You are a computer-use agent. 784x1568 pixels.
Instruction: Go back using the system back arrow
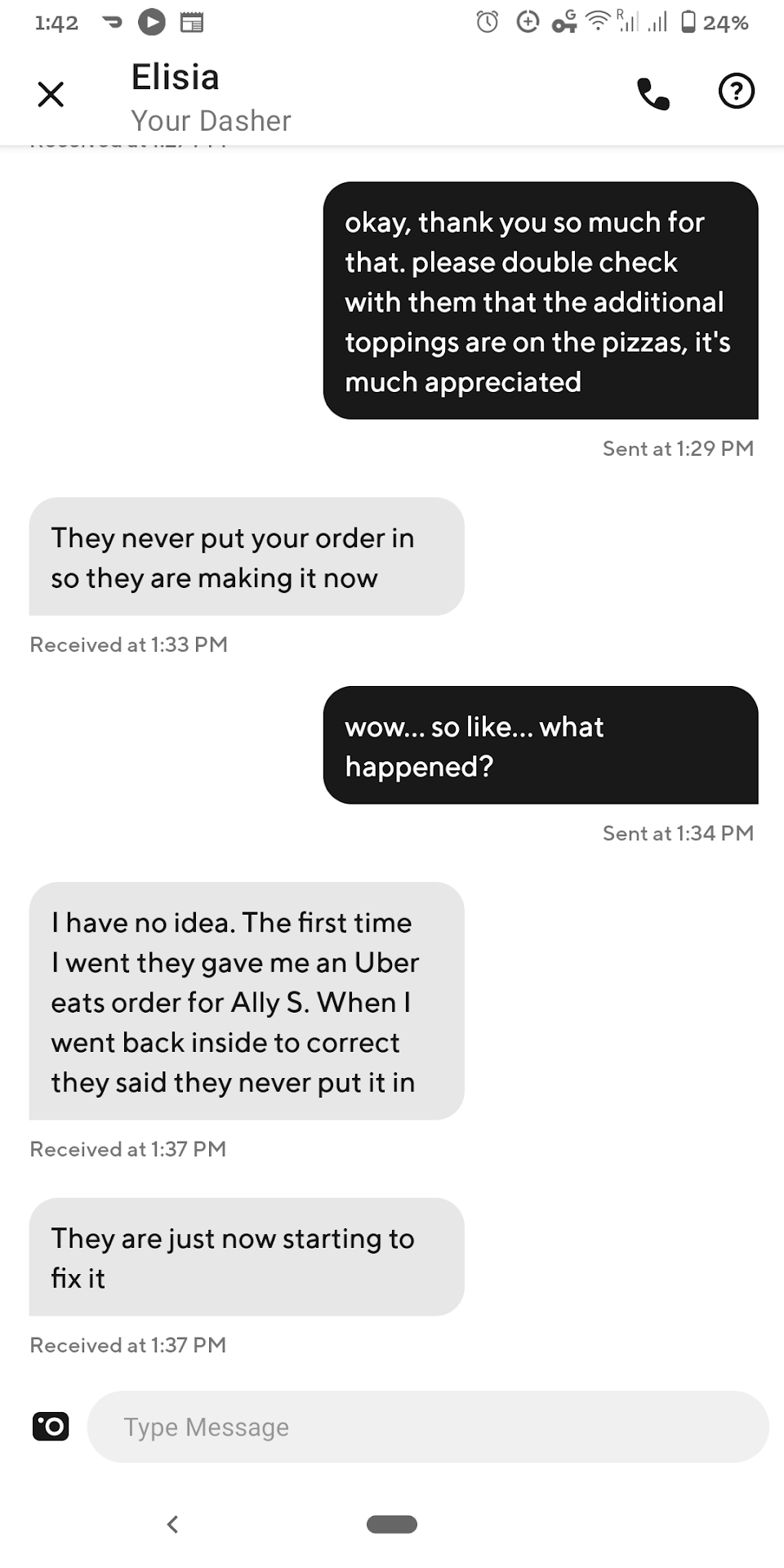(172, 1524)
